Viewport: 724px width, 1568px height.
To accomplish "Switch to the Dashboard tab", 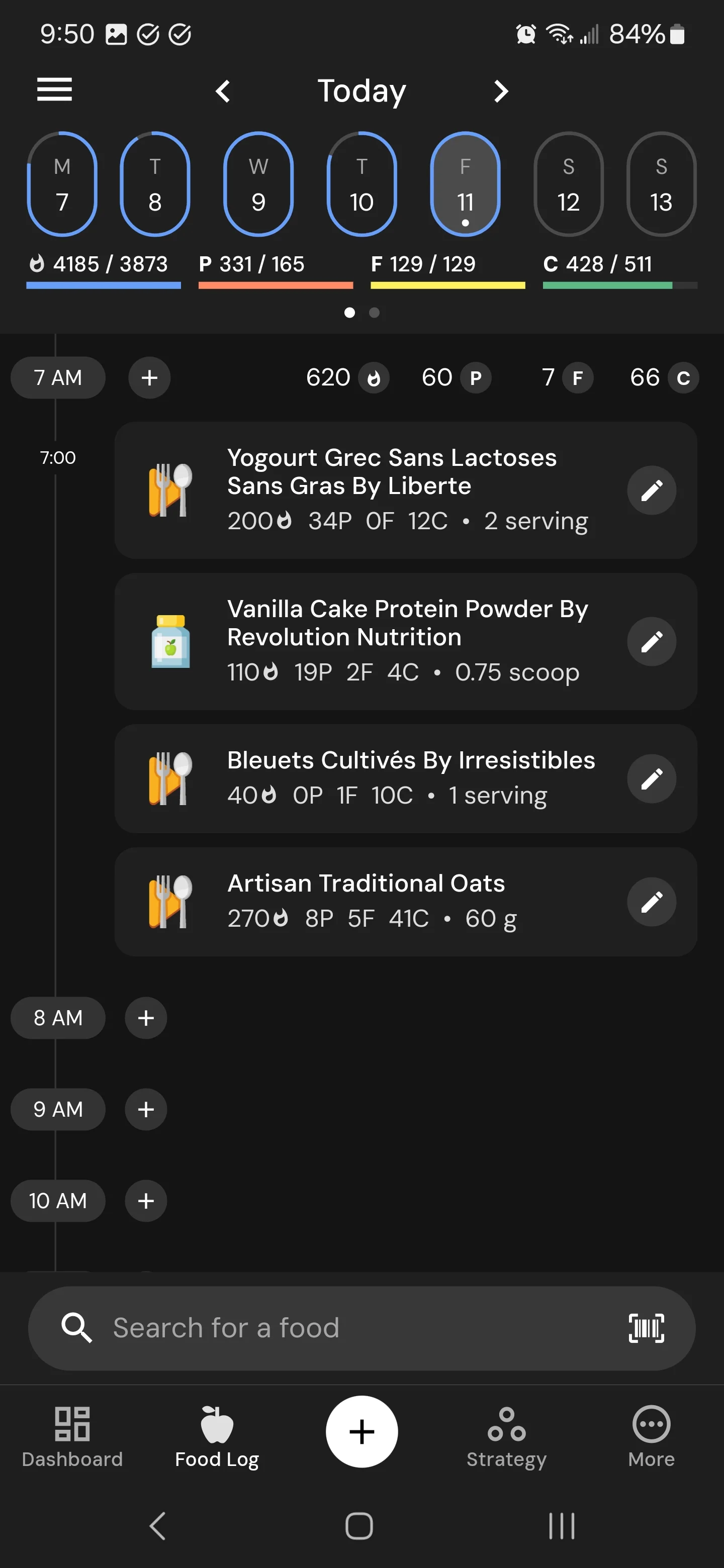I will point(72,1436).
